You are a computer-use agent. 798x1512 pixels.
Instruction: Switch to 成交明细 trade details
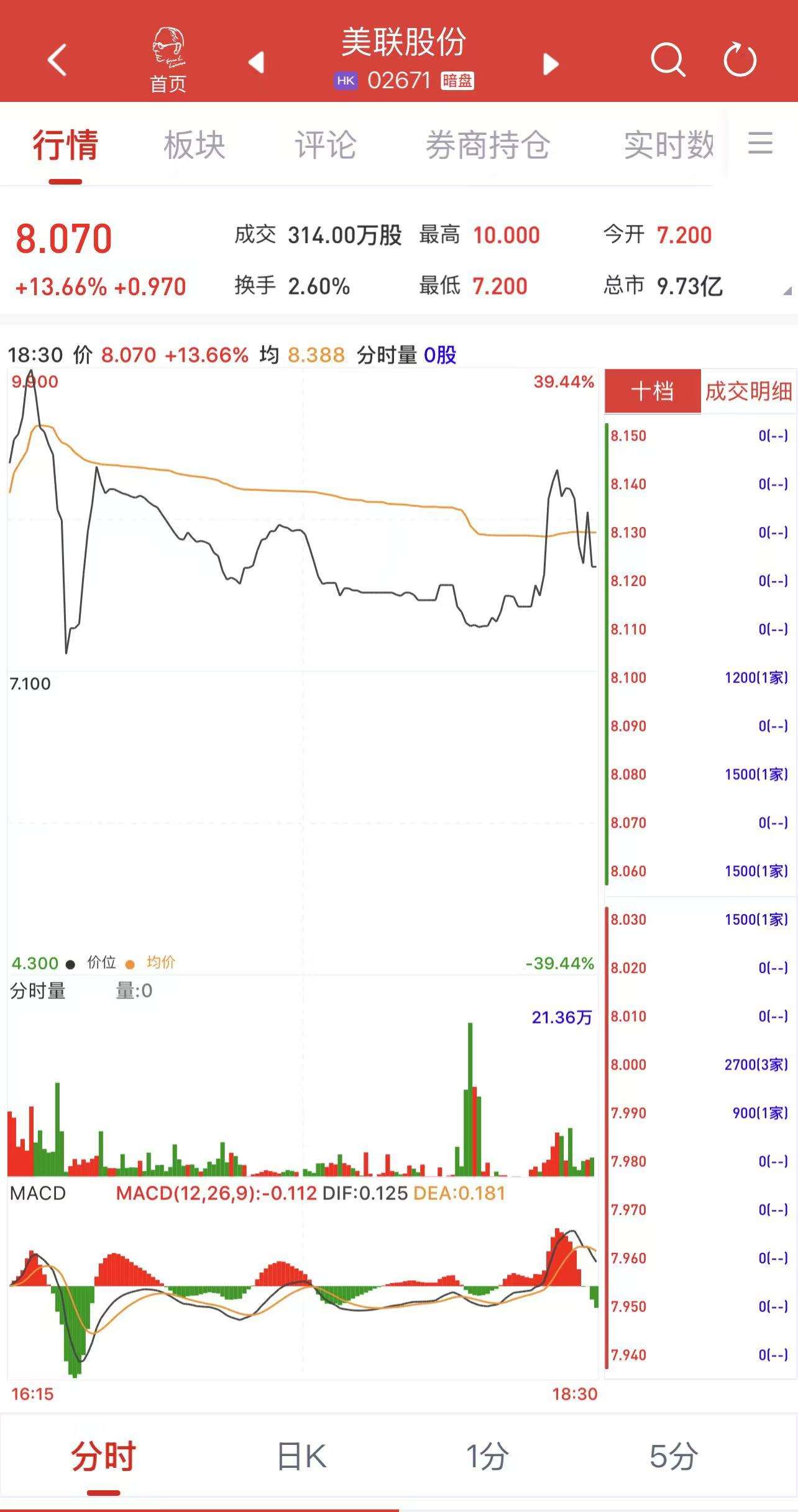tap(748, 392)
